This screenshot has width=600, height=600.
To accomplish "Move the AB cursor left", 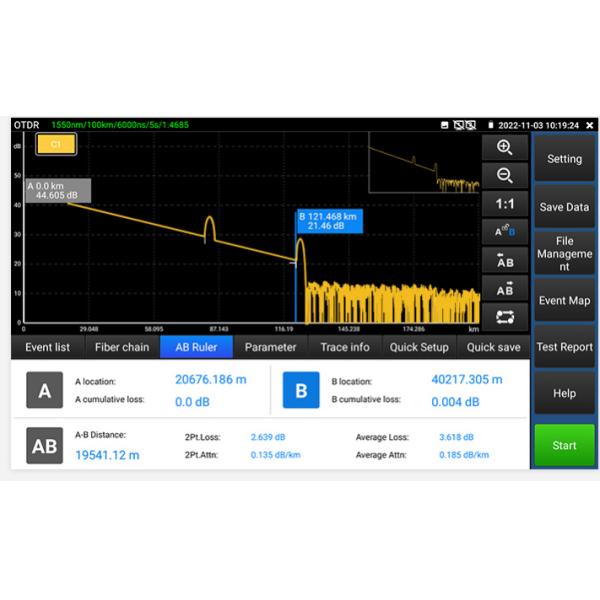I will 505,261.
